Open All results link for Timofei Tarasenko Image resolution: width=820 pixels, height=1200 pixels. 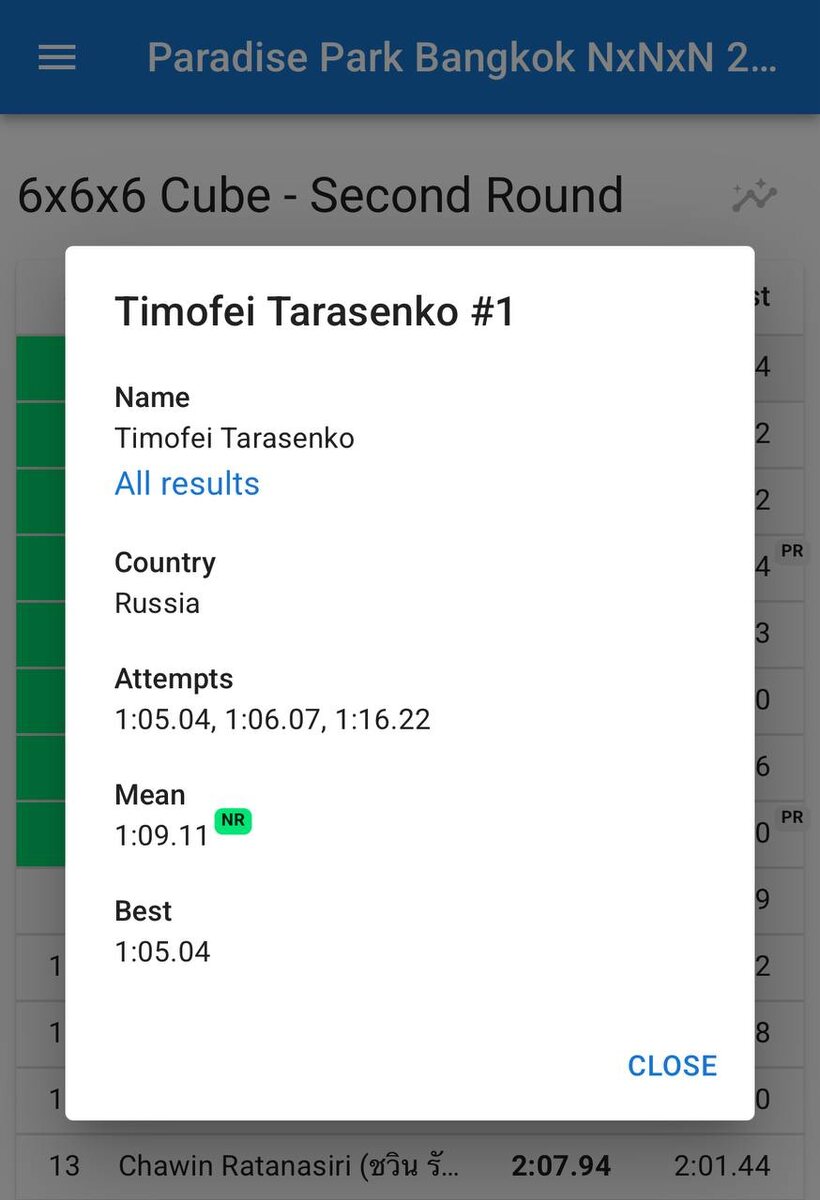(x=187, y=483)
